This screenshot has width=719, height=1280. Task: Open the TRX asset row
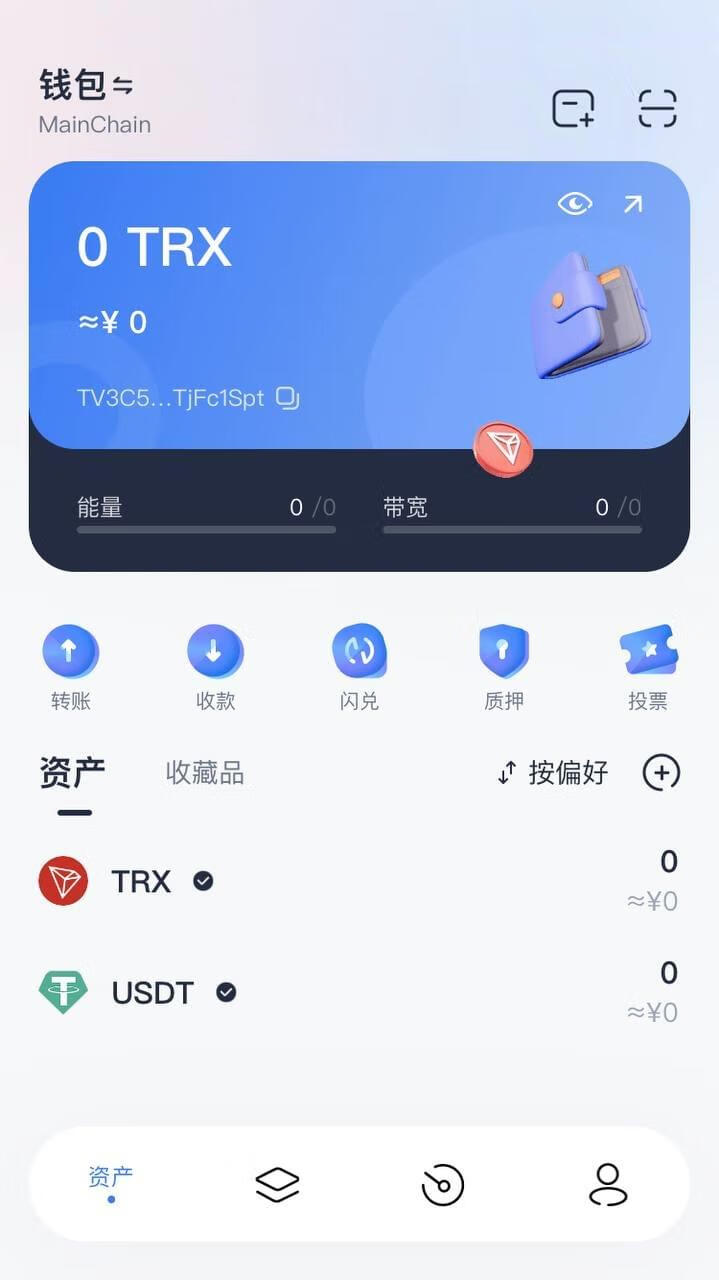(359, 881)
